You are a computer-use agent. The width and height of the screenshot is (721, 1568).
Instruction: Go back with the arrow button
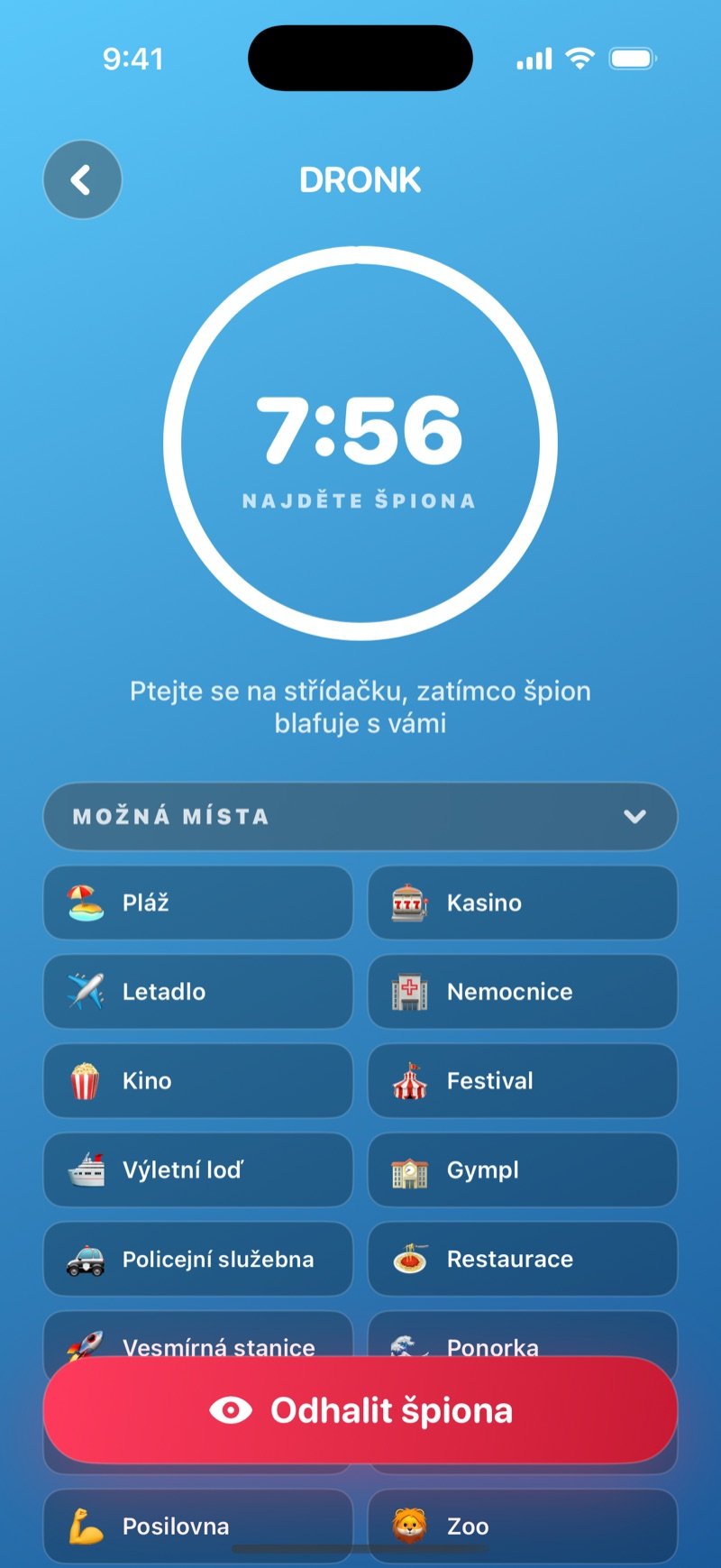point(82,179)
